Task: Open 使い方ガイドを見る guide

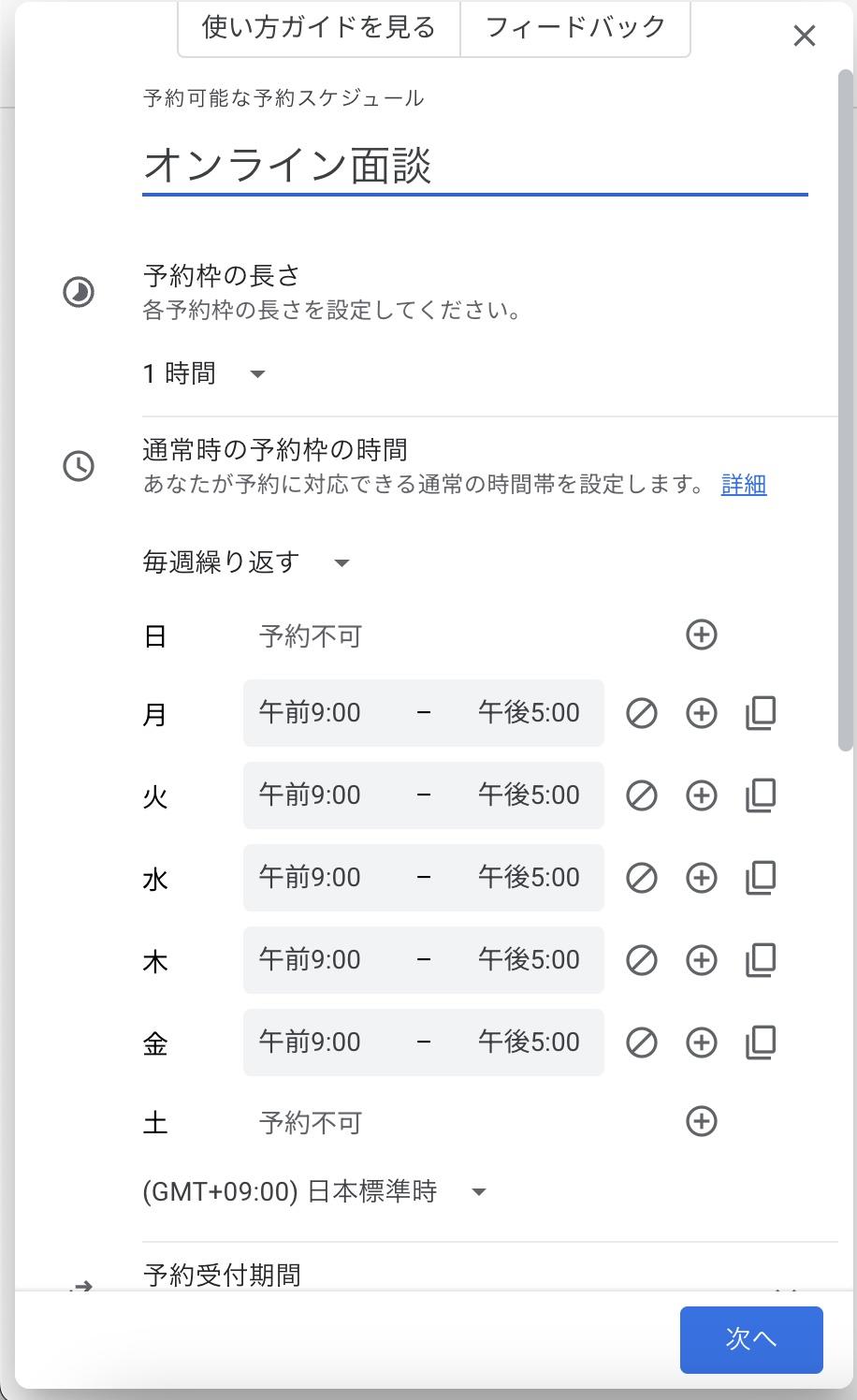Action: coord(319,28)
